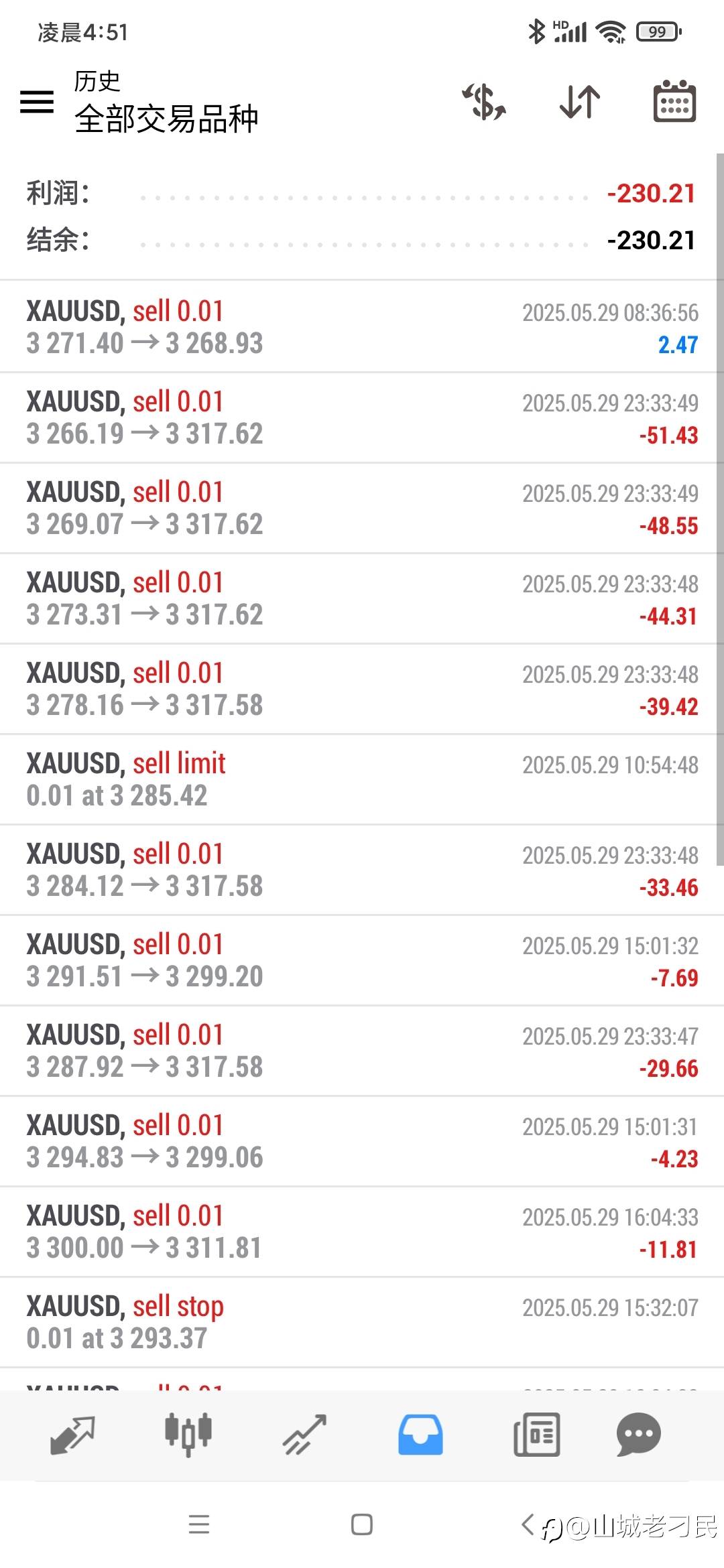The width and height of the screenshot is (724, 1568).
Task: Open the sell trade with 2.47 profit
Action: pos(362,327)
